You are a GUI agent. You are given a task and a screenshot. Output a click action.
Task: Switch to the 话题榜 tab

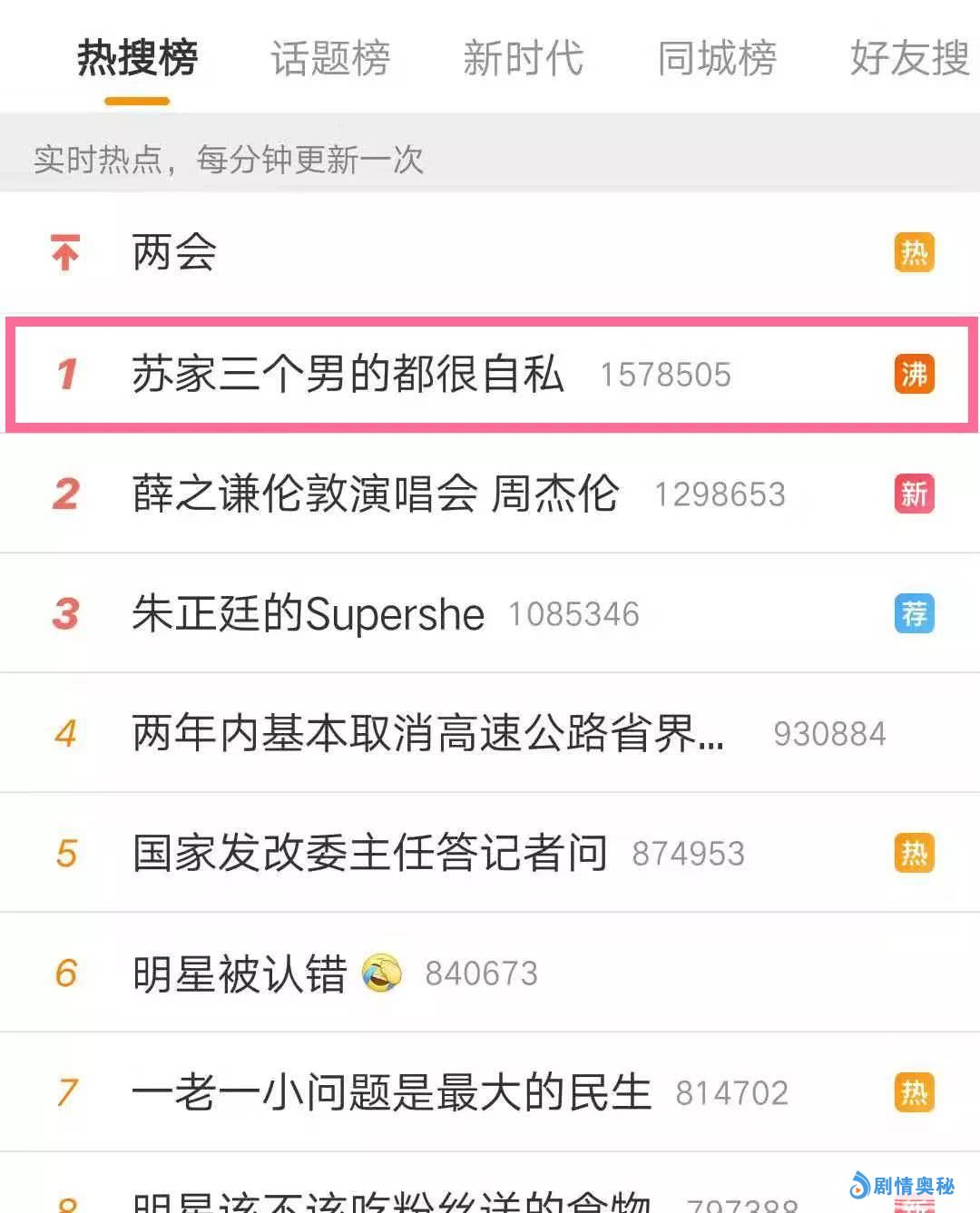point(330,58)
